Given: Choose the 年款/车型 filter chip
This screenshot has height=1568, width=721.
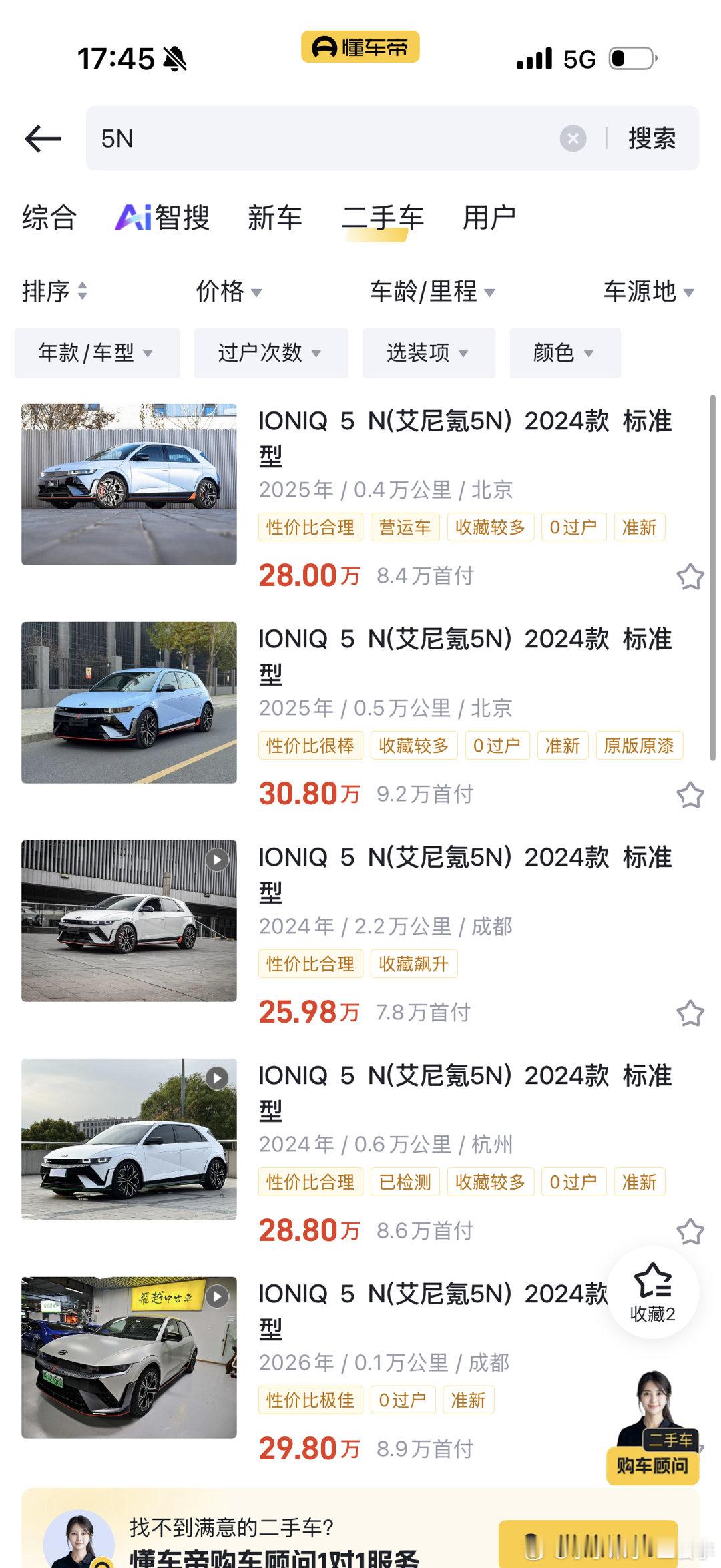Looking at the screenshot, I should (x=97, y=353).
